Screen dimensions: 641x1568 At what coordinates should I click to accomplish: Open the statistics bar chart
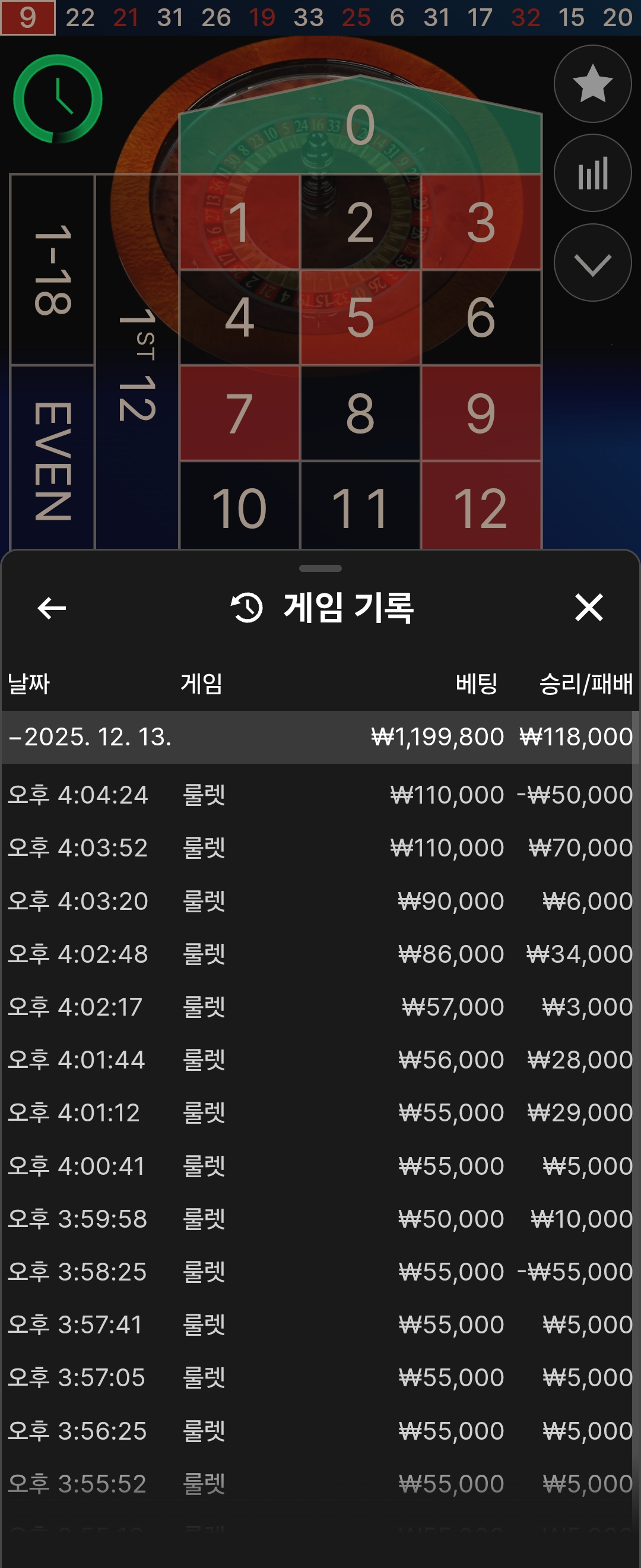592,173
